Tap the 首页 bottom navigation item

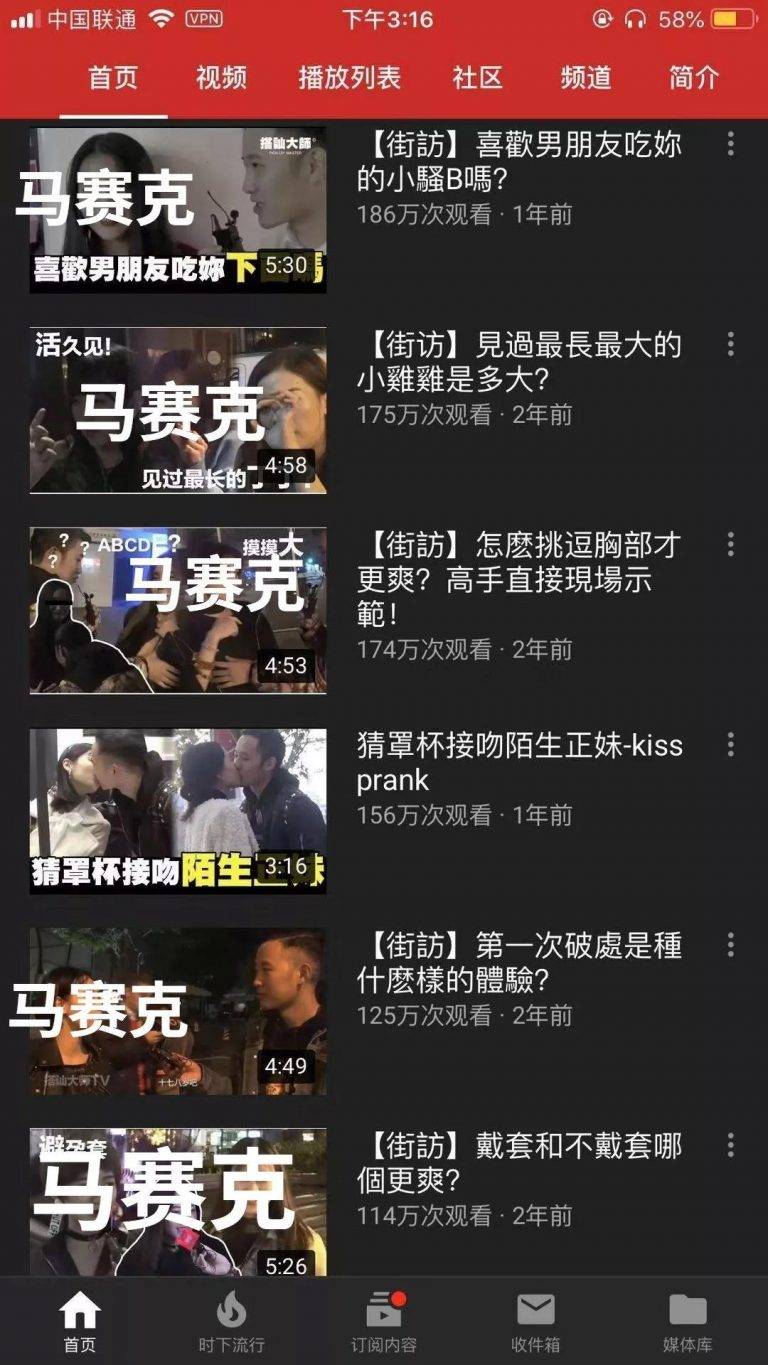click(x=80, y=1321)
